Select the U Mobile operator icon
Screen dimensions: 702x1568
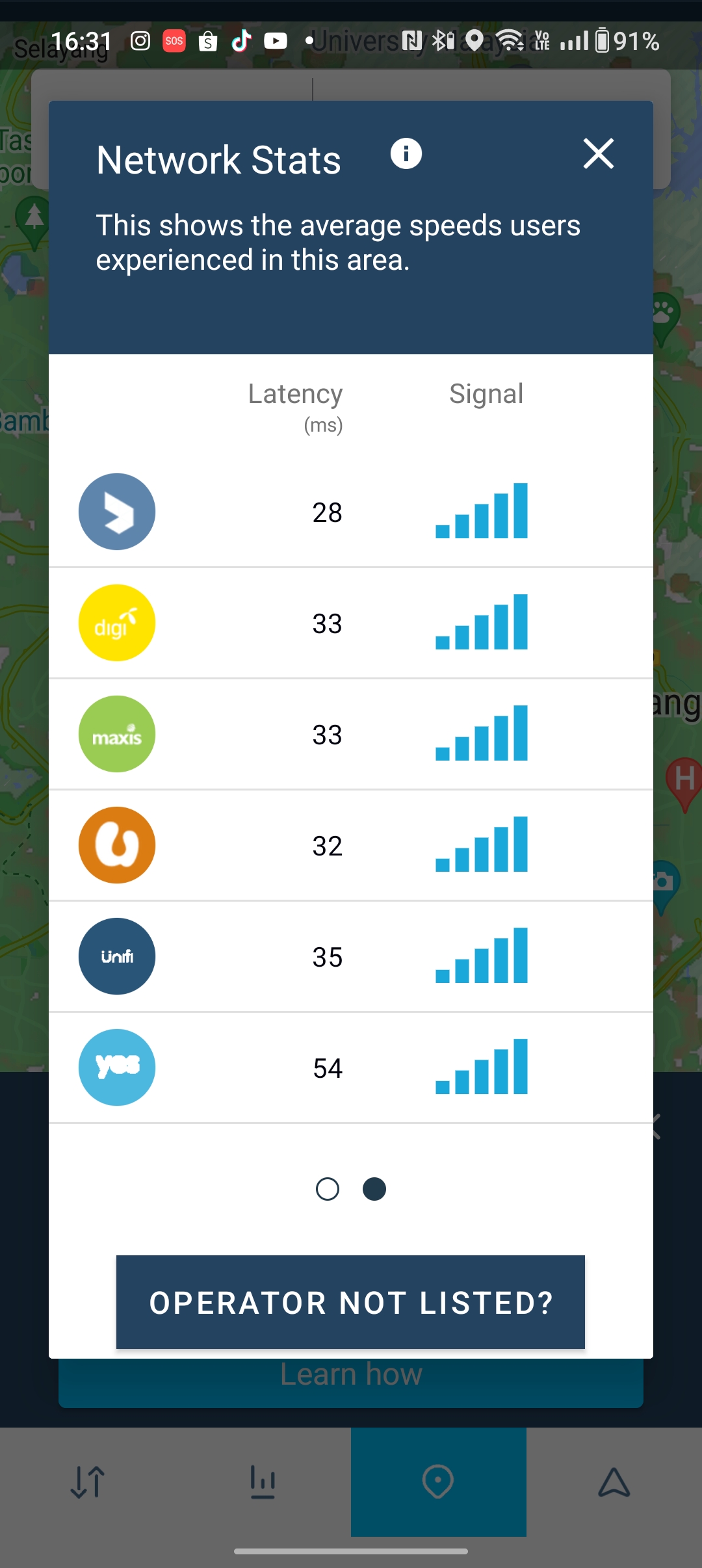(117, 844)
